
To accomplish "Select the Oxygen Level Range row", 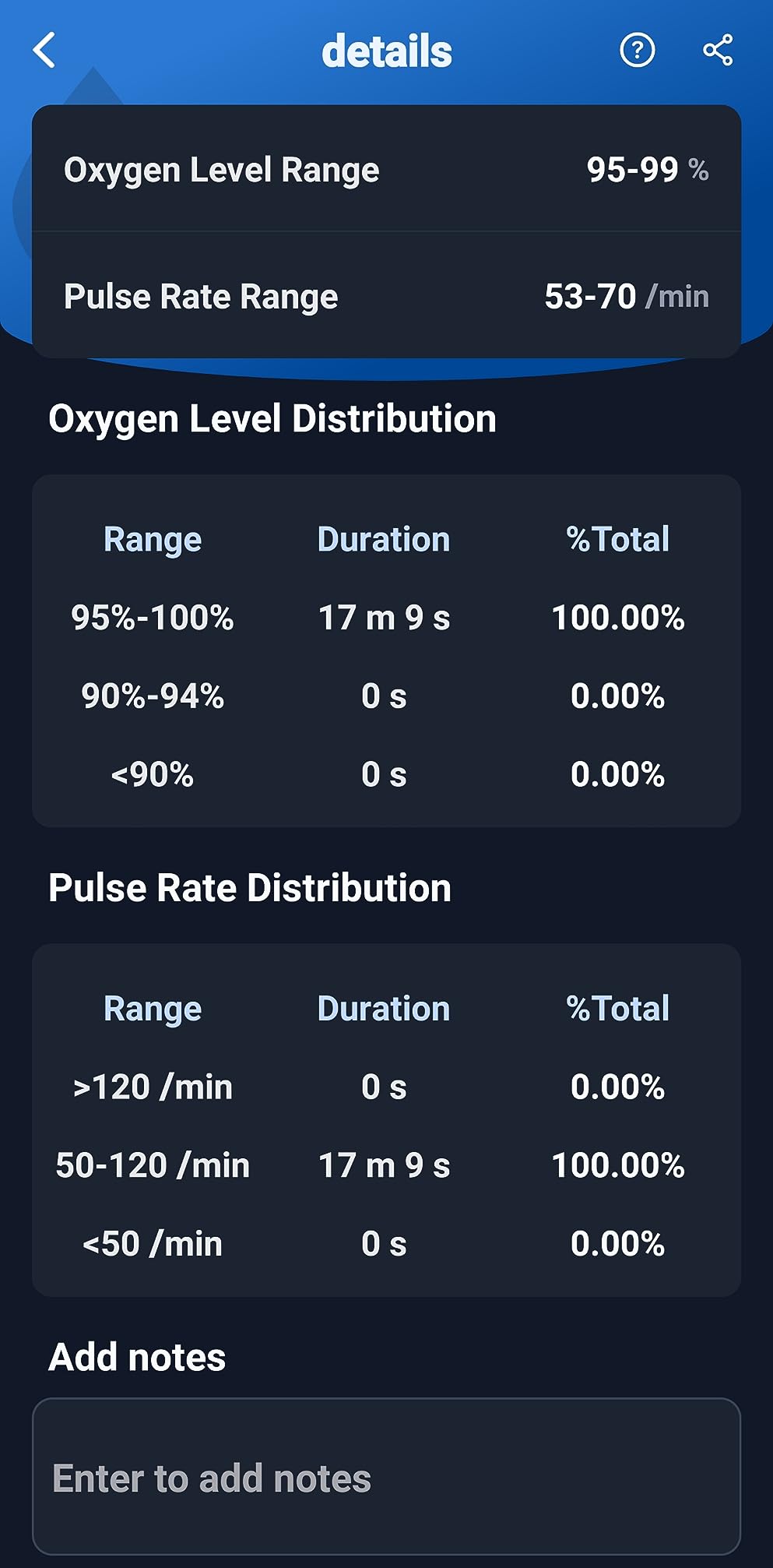I will (x=387, y=170).
